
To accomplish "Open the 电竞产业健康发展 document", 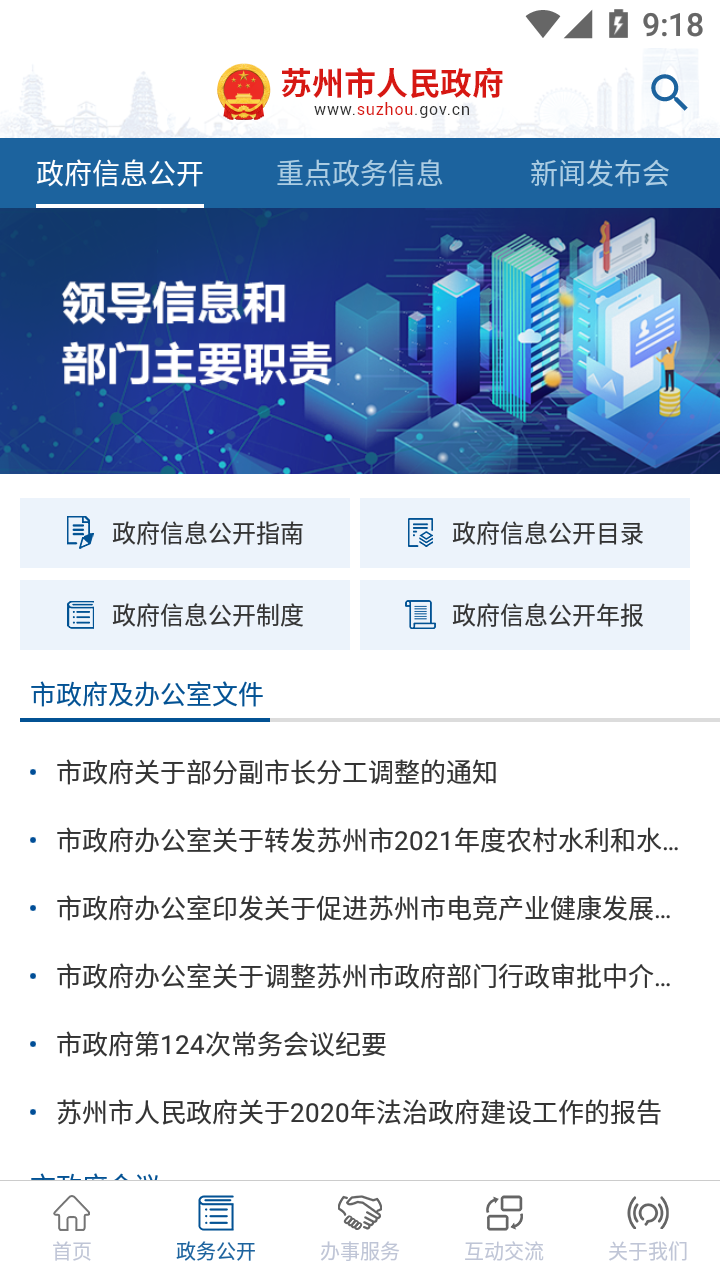I will [x=364, y=909].
